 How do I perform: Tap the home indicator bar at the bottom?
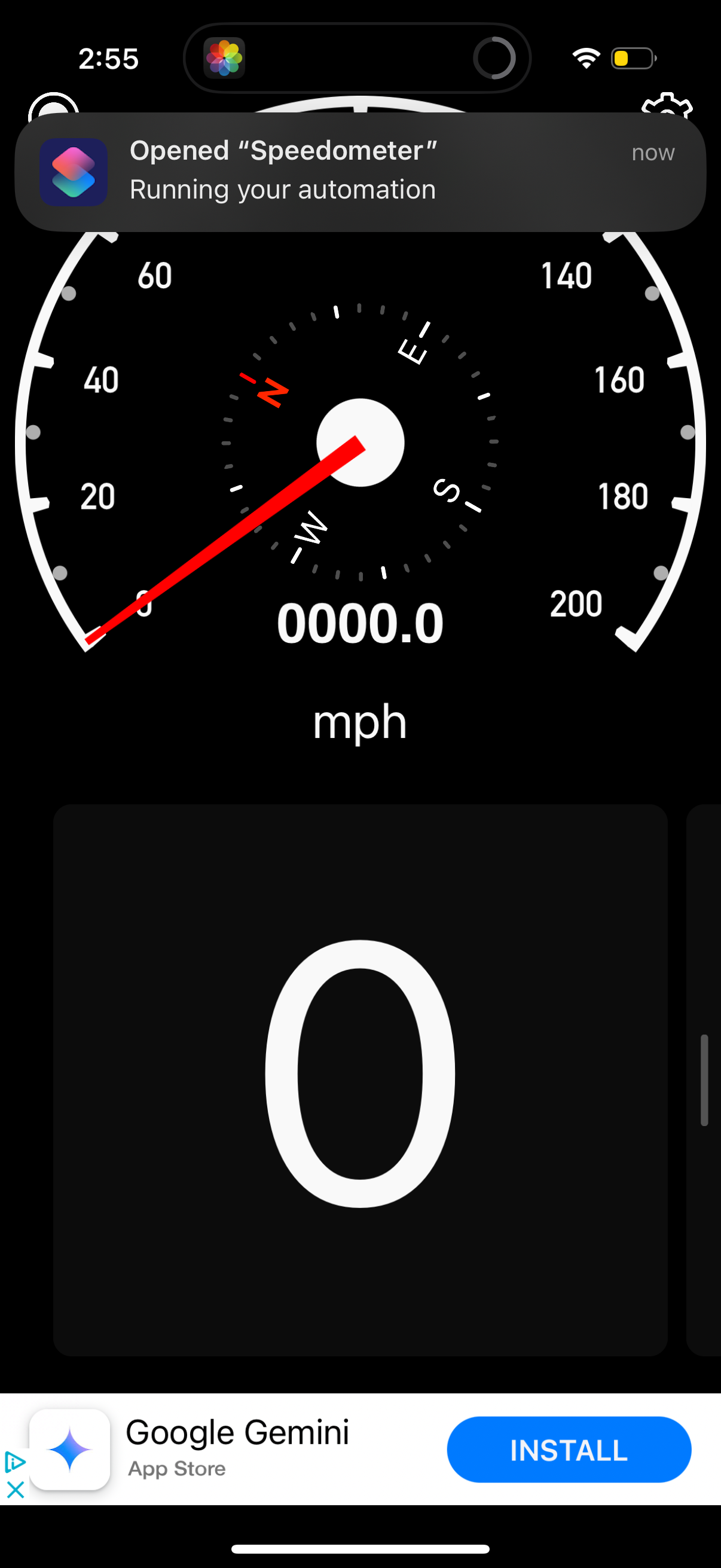pos(360,1546)
